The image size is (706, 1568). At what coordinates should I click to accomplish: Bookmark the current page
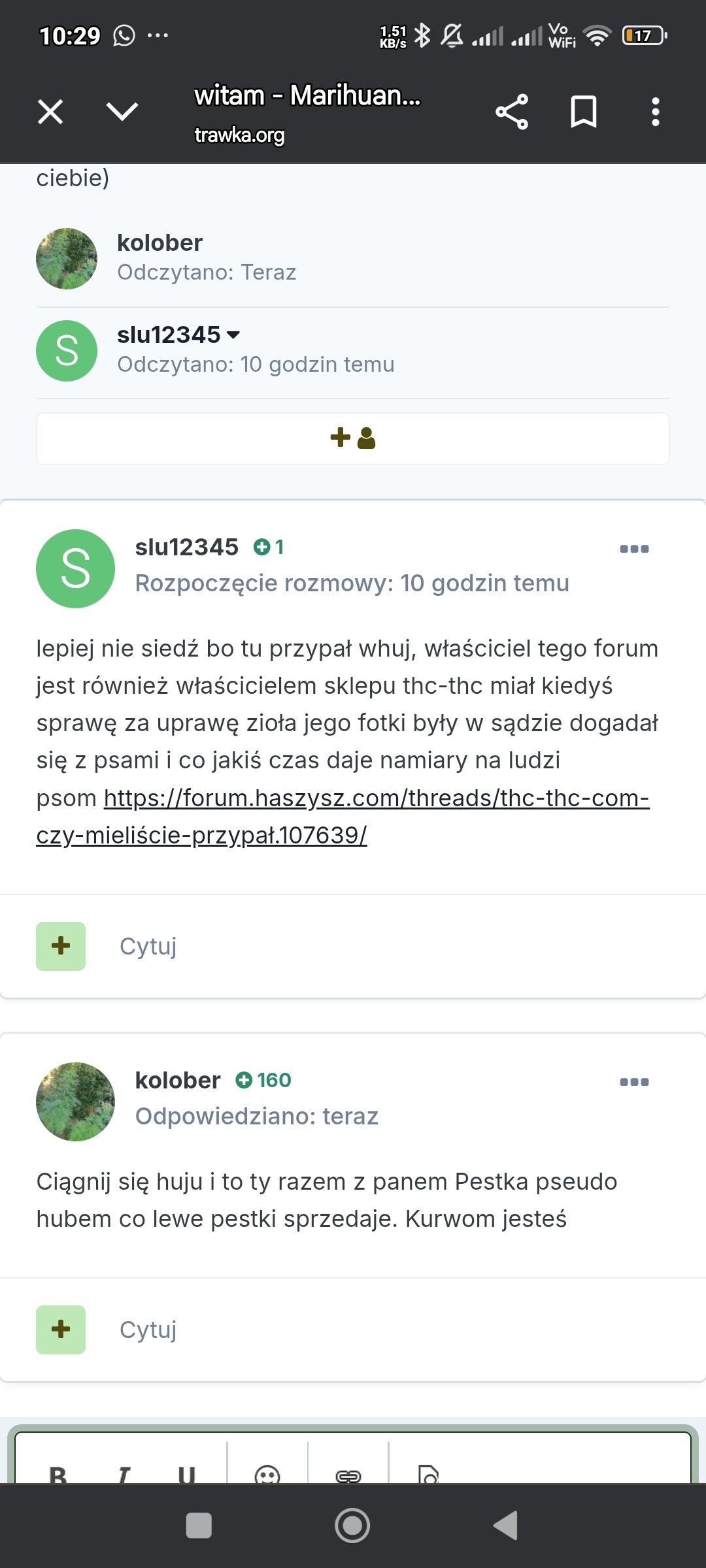point(583,112)
